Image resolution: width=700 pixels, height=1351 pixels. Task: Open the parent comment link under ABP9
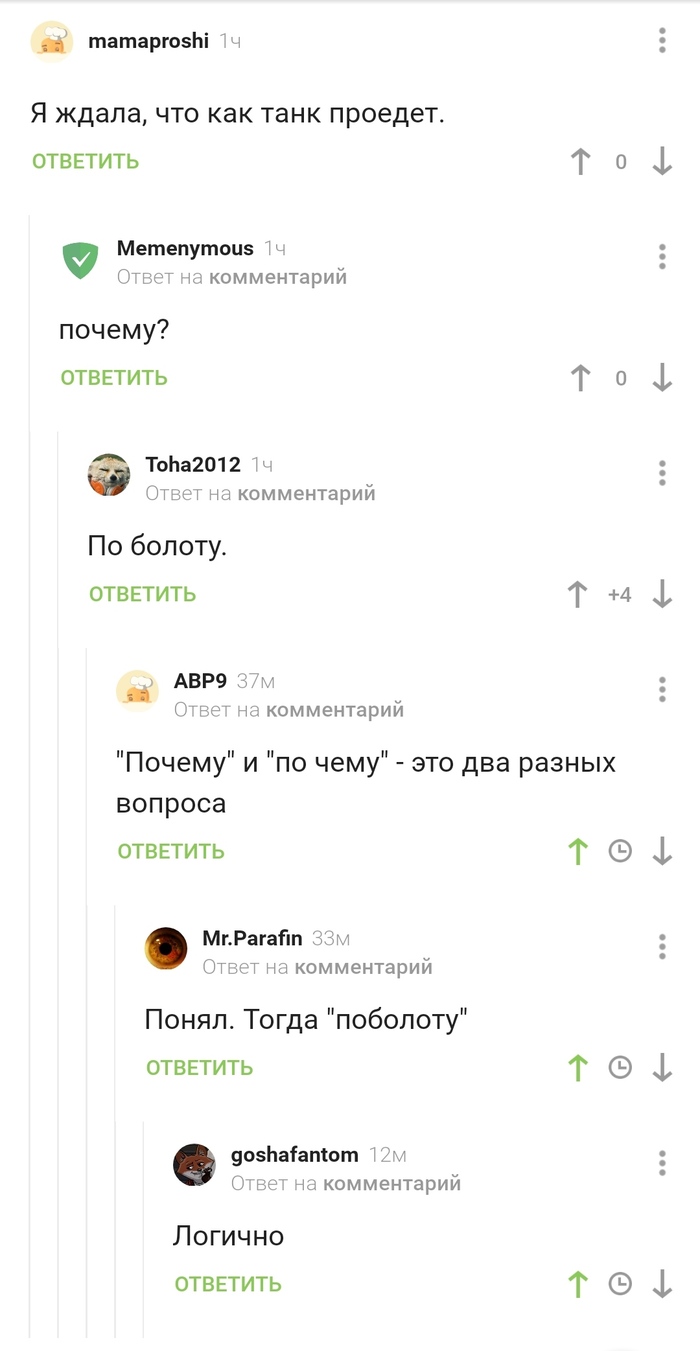pyautogui.click(x=335, y=710)
